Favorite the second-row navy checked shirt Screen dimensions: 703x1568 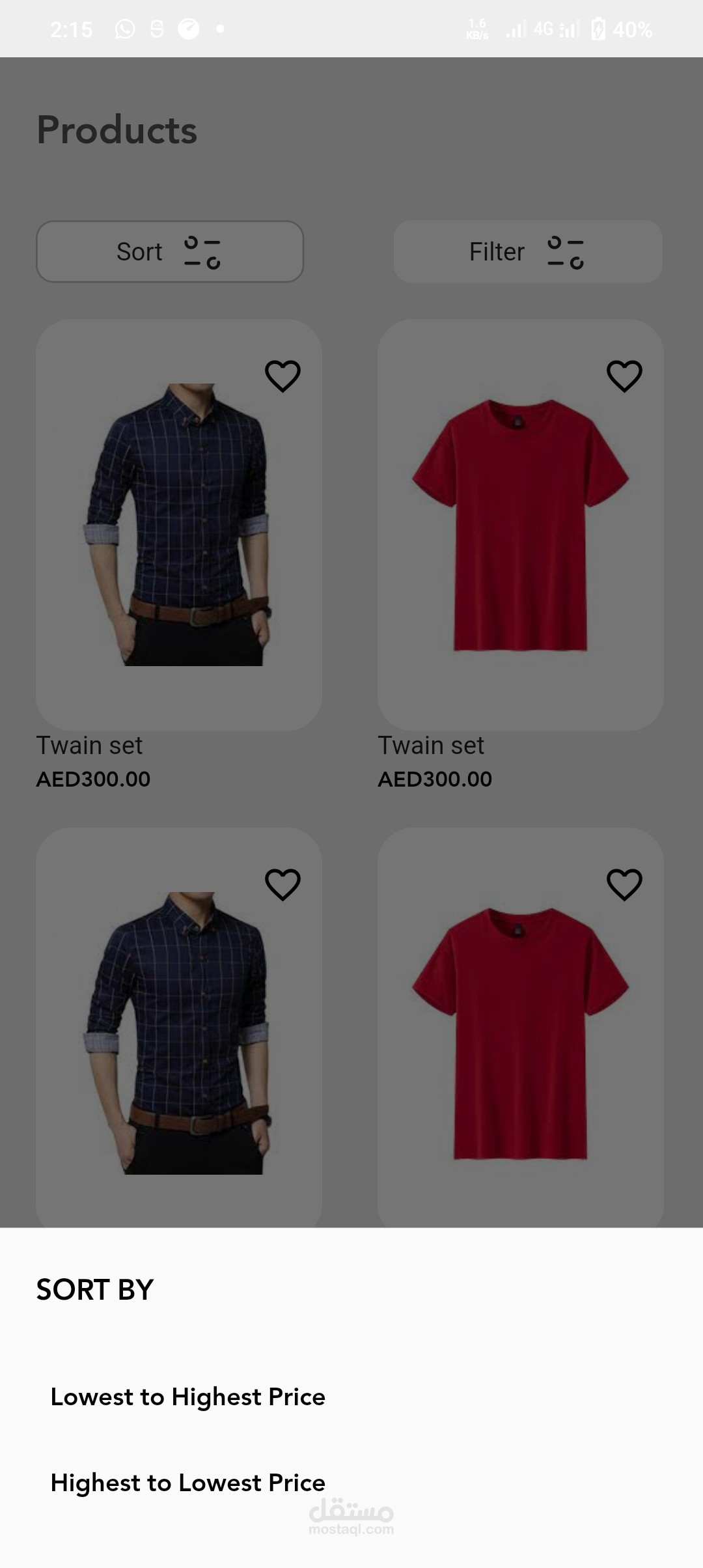pos(283,884)
